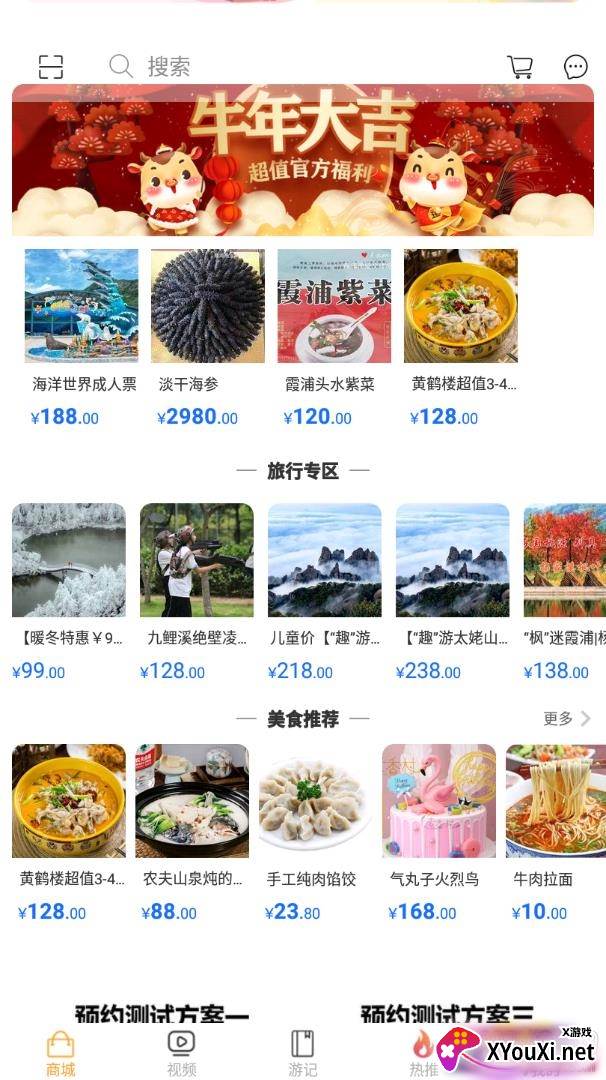Viewport: 606px width, 1080px height.
Task: Open the shopping cart
Action: point(520,67)
